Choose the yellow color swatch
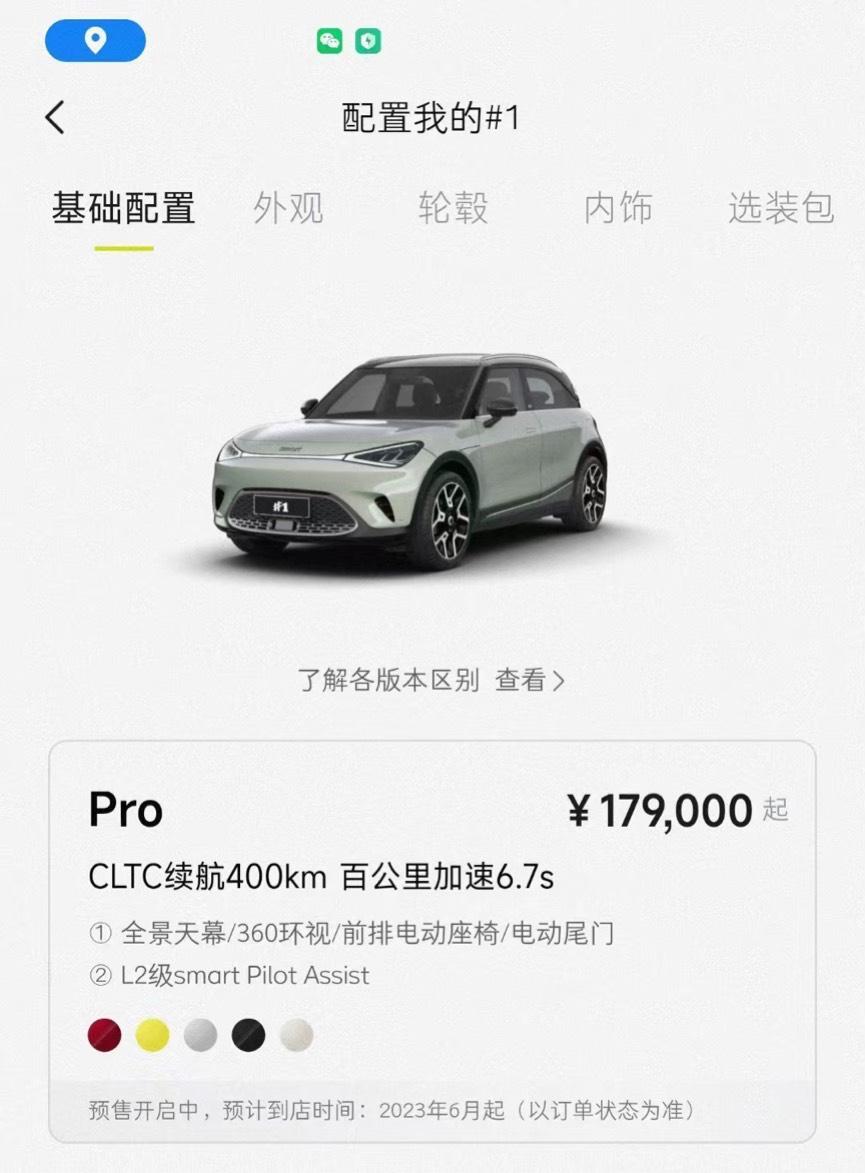 pyautogui.click(x=153, y=1035)
